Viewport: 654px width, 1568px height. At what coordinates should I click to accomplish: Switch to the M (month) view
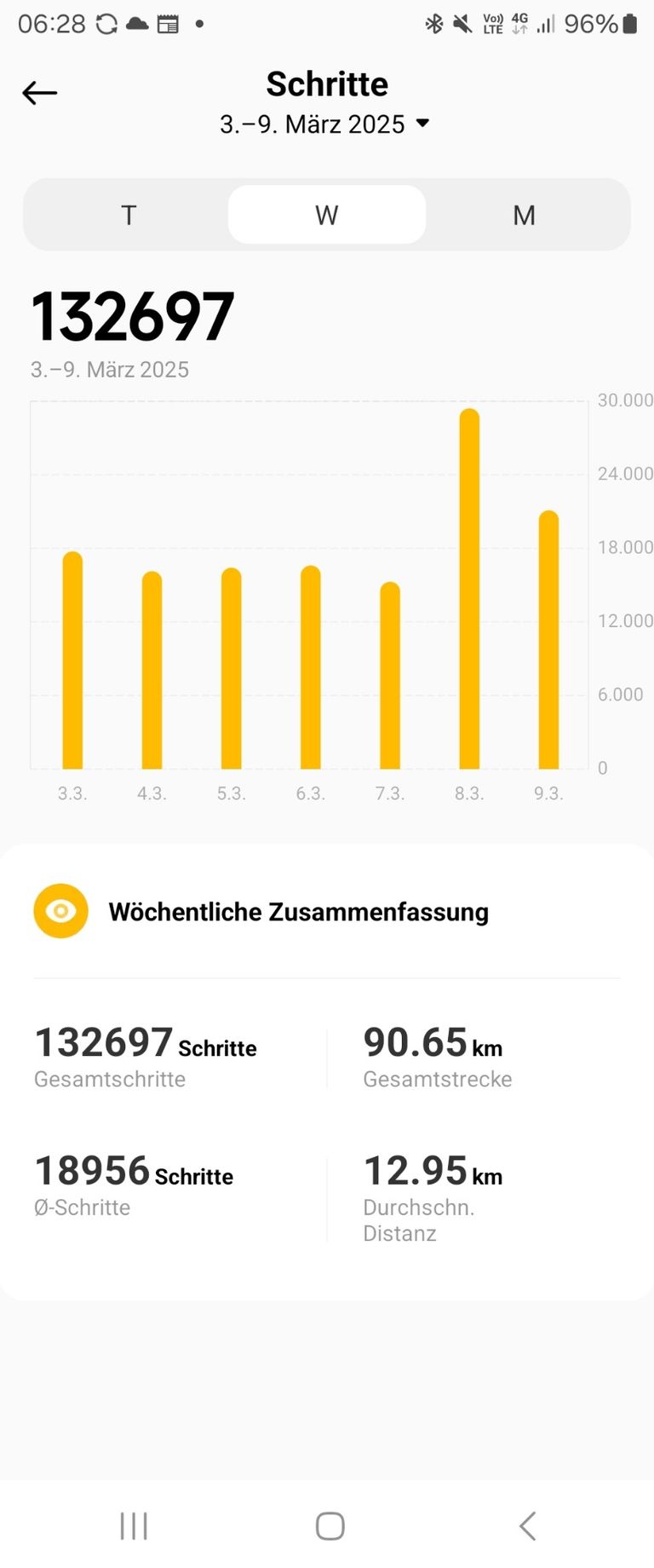524,215
